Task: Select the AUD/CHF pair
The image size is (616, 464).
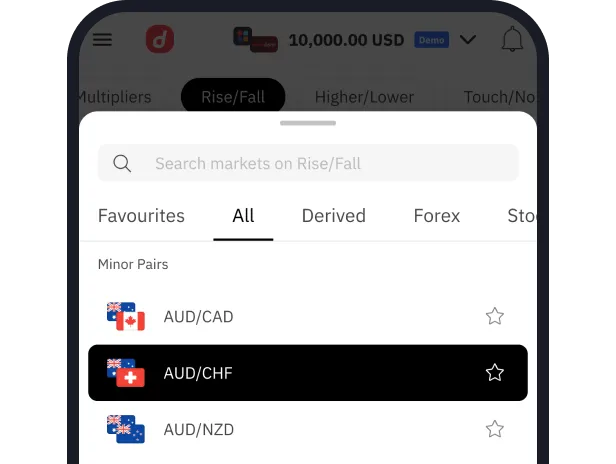Action: [198, 373]
